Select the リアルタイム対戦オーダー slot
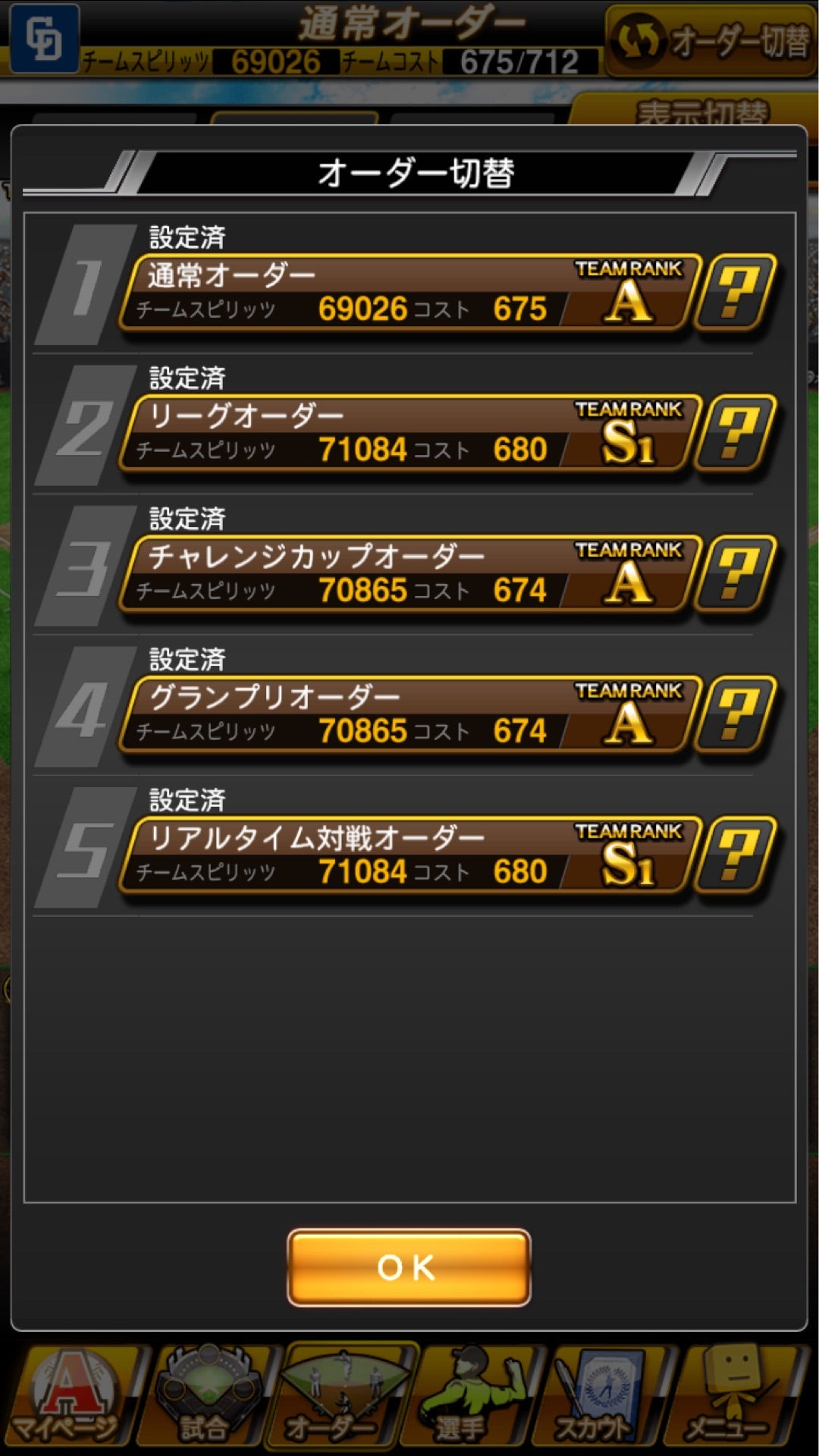 (x=408, y=855)
